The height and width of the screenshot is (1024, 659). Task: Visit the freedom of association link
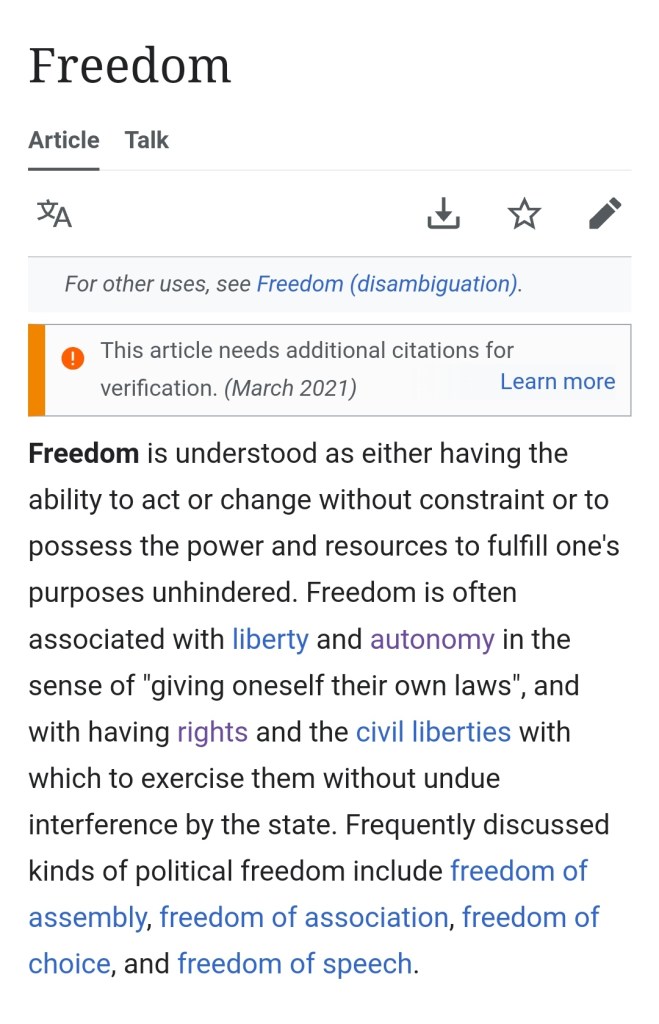pyautogui.click(x=304, y=917)
